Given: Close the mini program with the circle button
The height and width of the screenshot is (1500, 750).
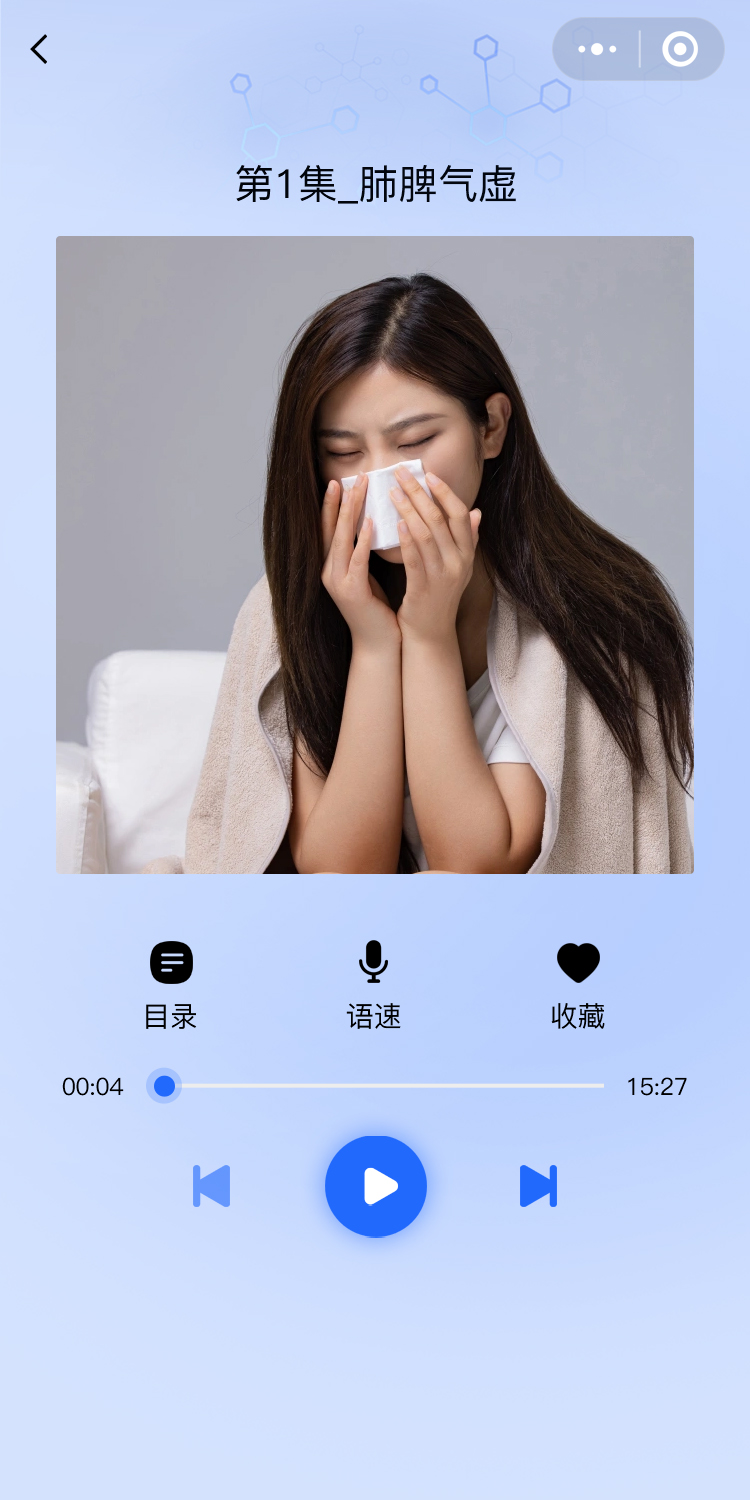Looking at the screenshot, I should (x=680, y=49).
